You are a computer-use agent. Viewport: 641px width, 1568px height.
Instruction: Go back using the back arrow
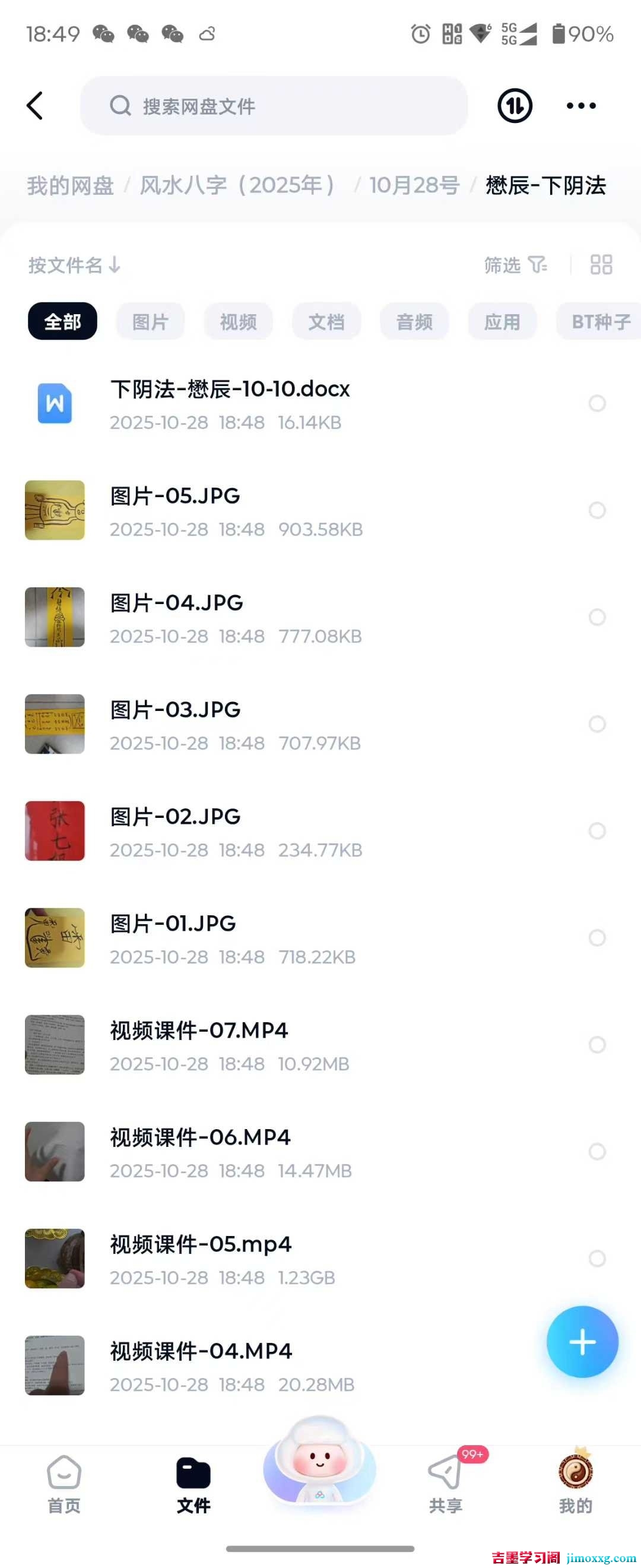[x=34, y=105]
